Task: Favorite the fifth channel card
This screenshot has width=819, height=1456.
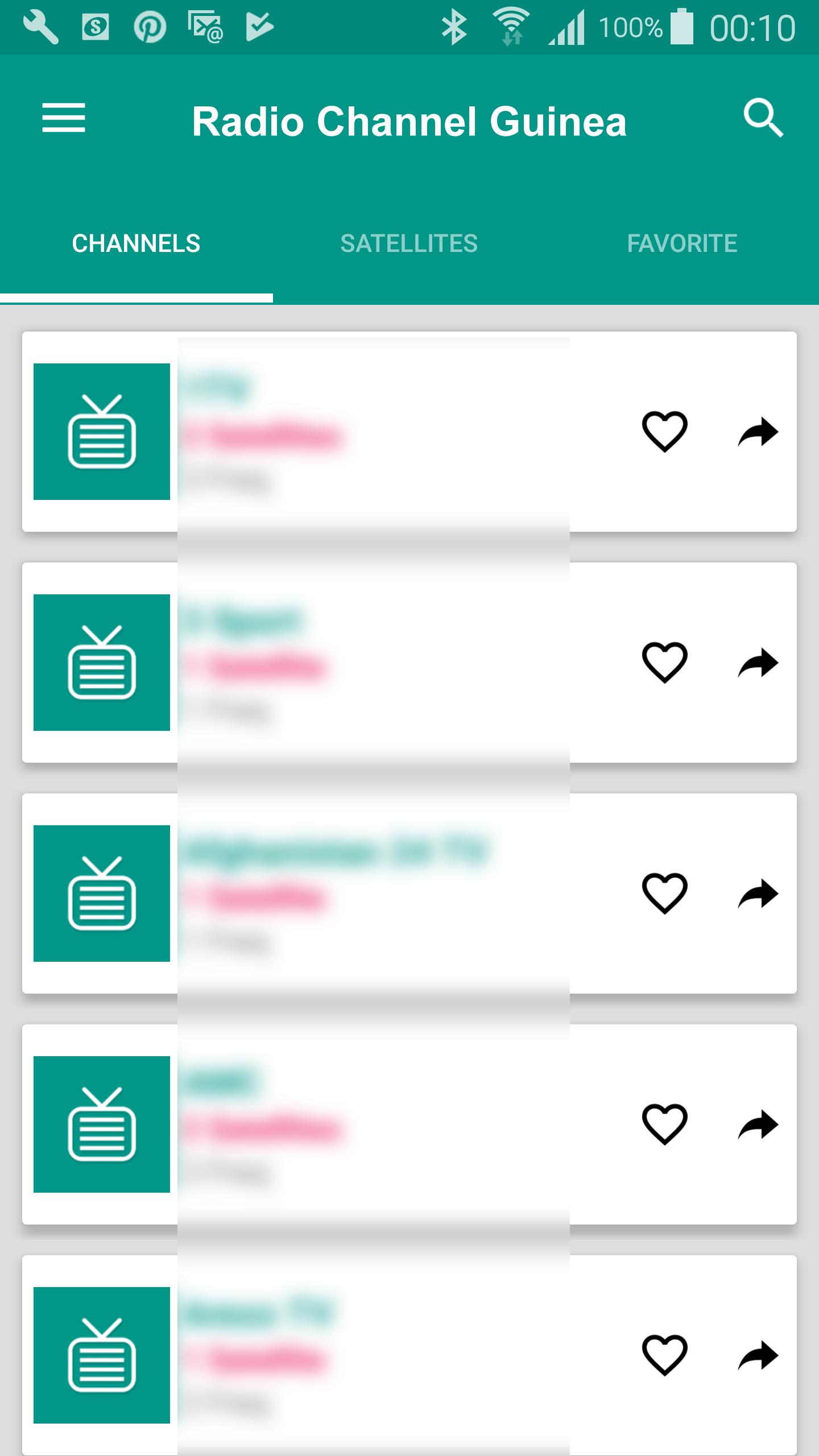Action: point(664,1355)
